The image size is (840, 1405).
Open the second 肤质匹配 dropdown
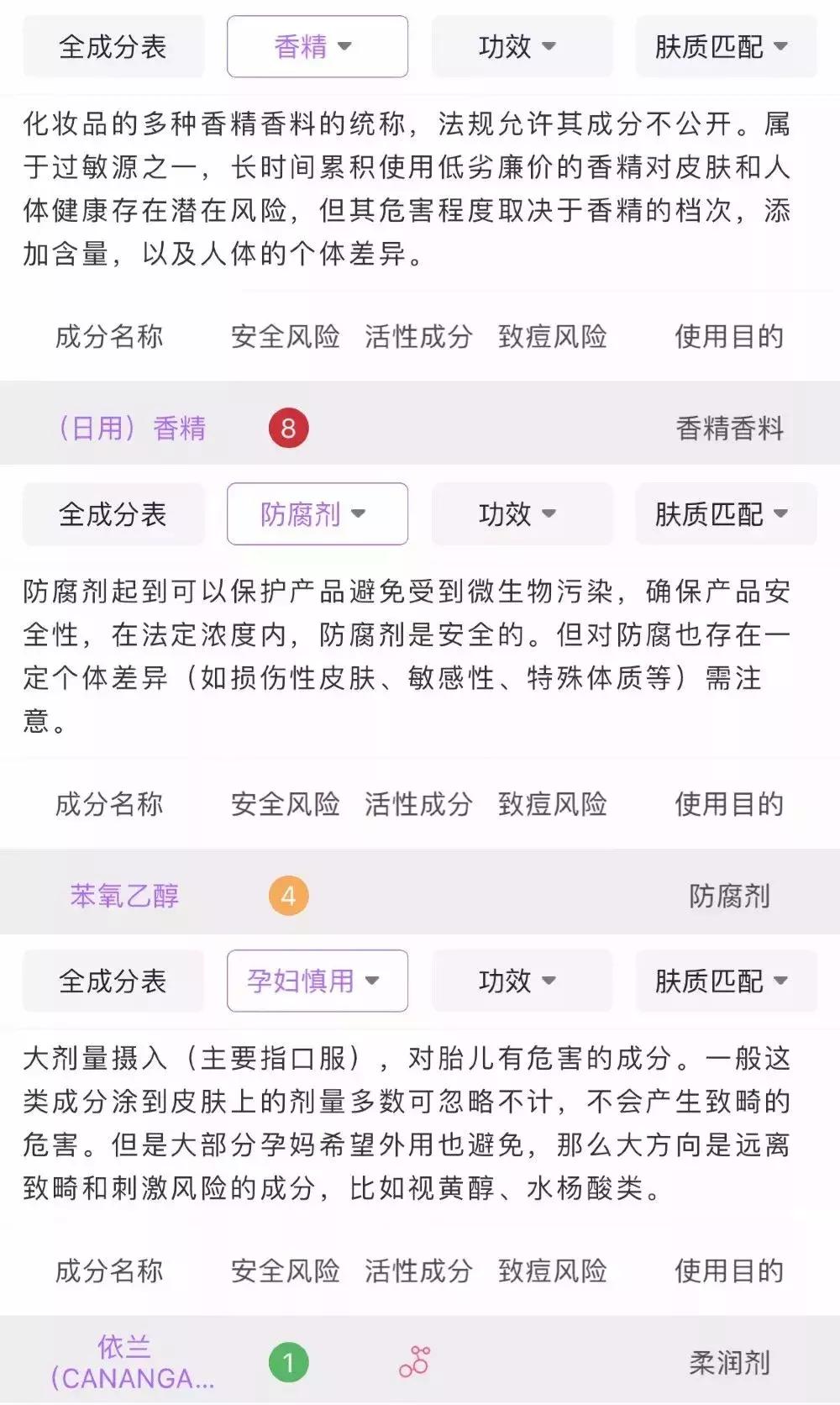point(724,513)
